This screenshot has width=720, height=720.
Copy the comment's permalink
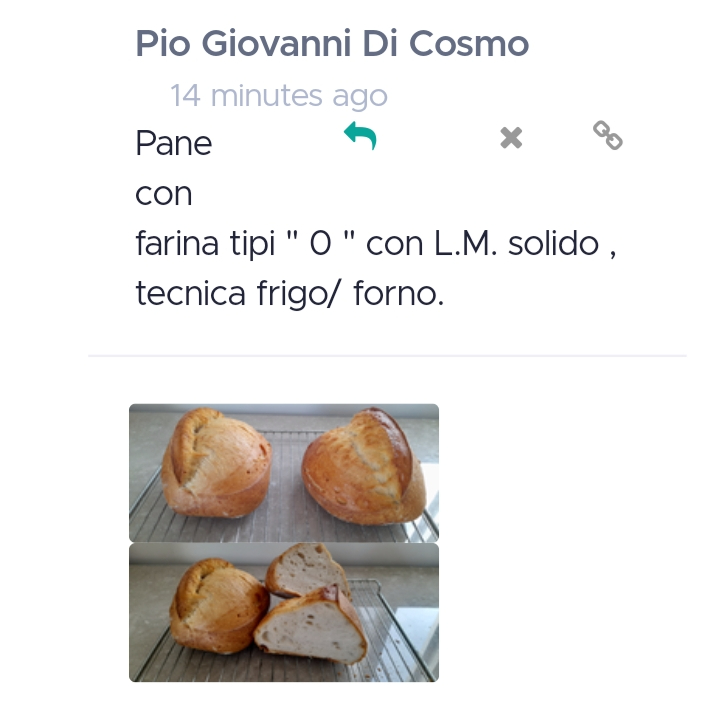click(x=608, y=135)
